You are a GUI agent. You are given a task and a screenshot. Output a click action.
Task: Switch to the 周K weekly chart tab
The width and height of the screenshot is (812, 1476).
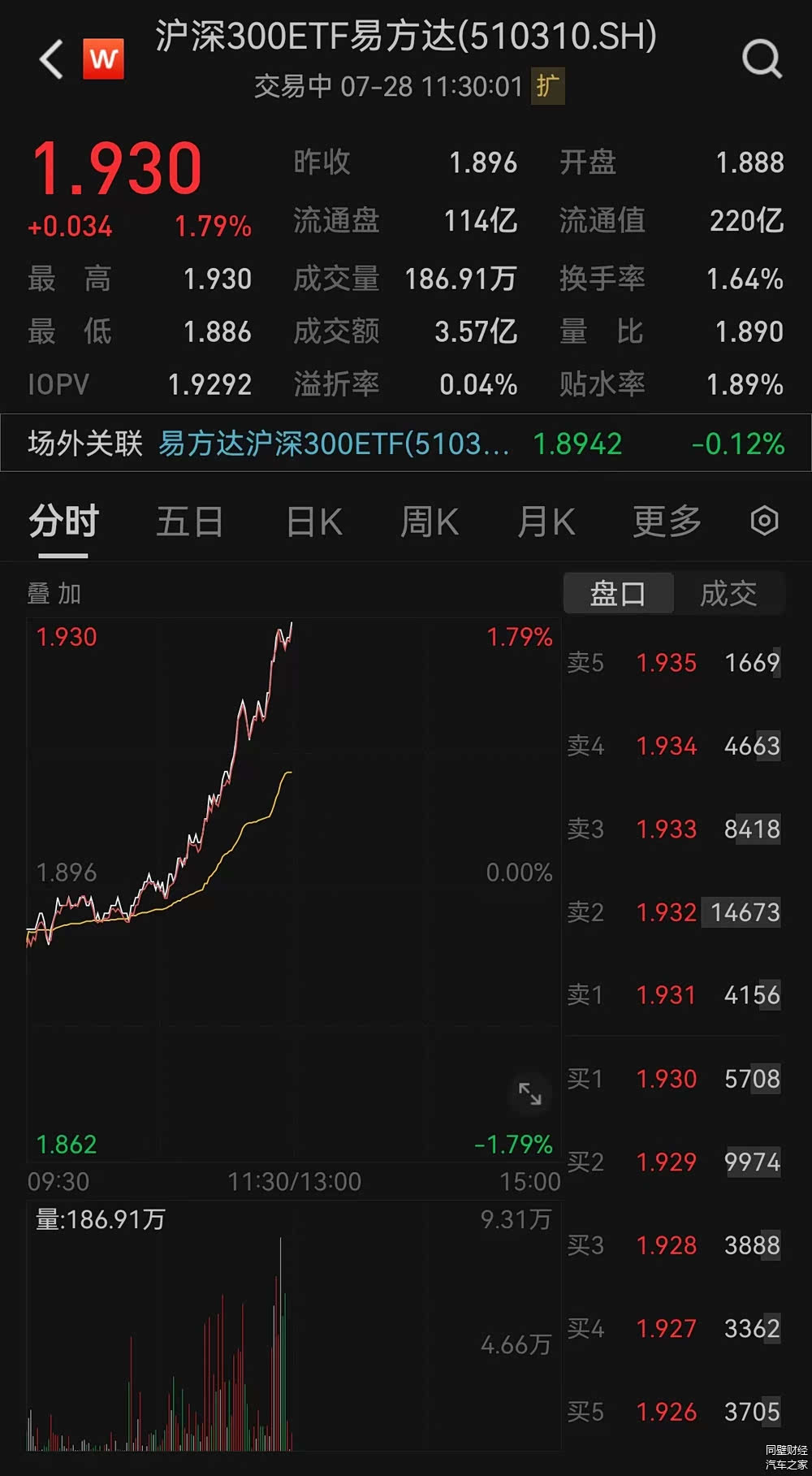tap(430, 522)
